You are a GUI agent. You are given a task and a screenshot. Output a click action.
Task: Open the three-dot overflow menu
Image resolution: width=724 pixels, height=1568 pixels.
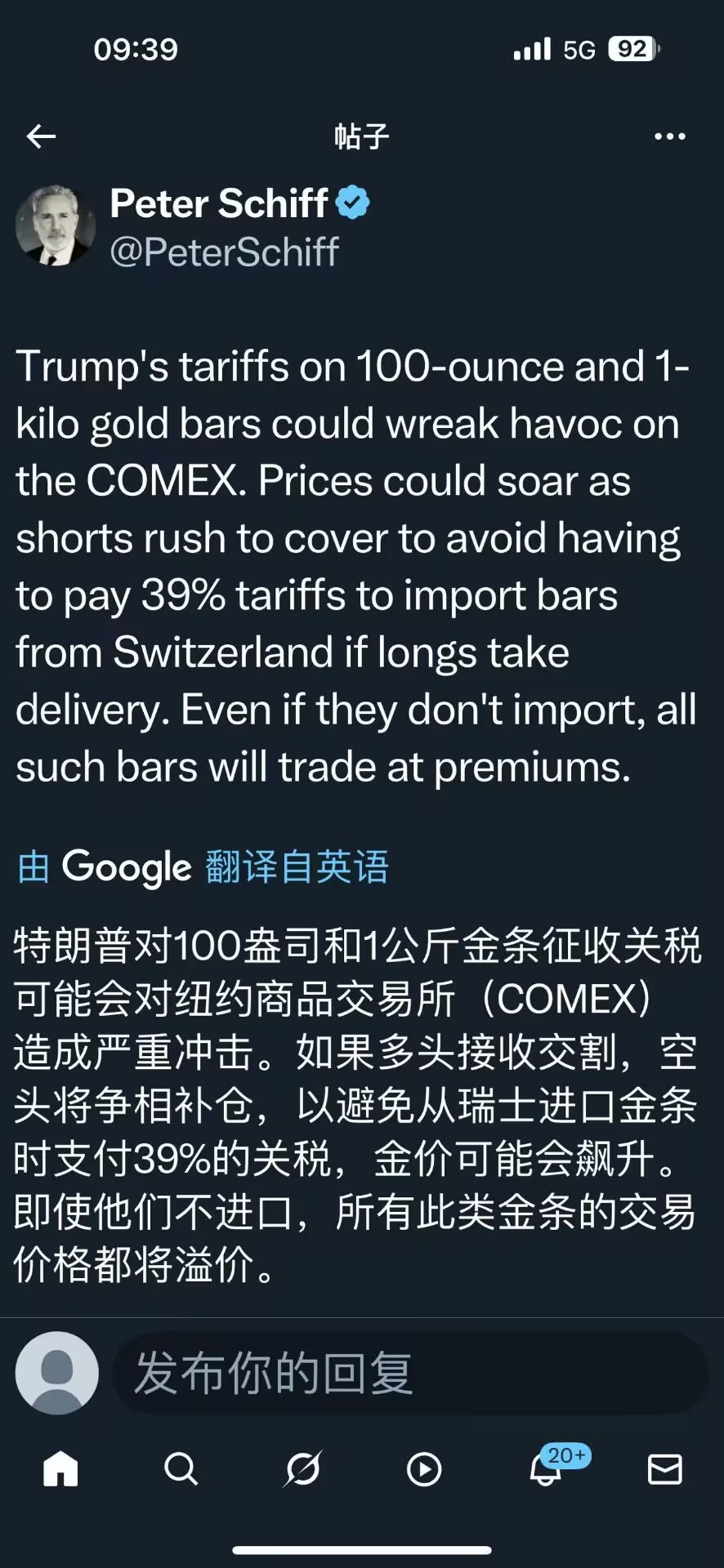[669, 136]
